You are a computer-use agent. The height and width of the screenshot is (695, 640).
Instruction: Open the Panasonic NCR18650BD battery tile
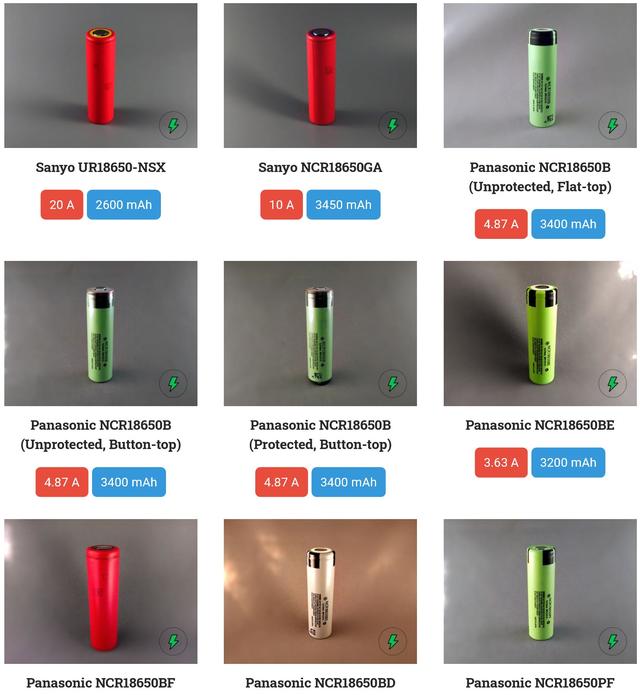pos(320,590)
